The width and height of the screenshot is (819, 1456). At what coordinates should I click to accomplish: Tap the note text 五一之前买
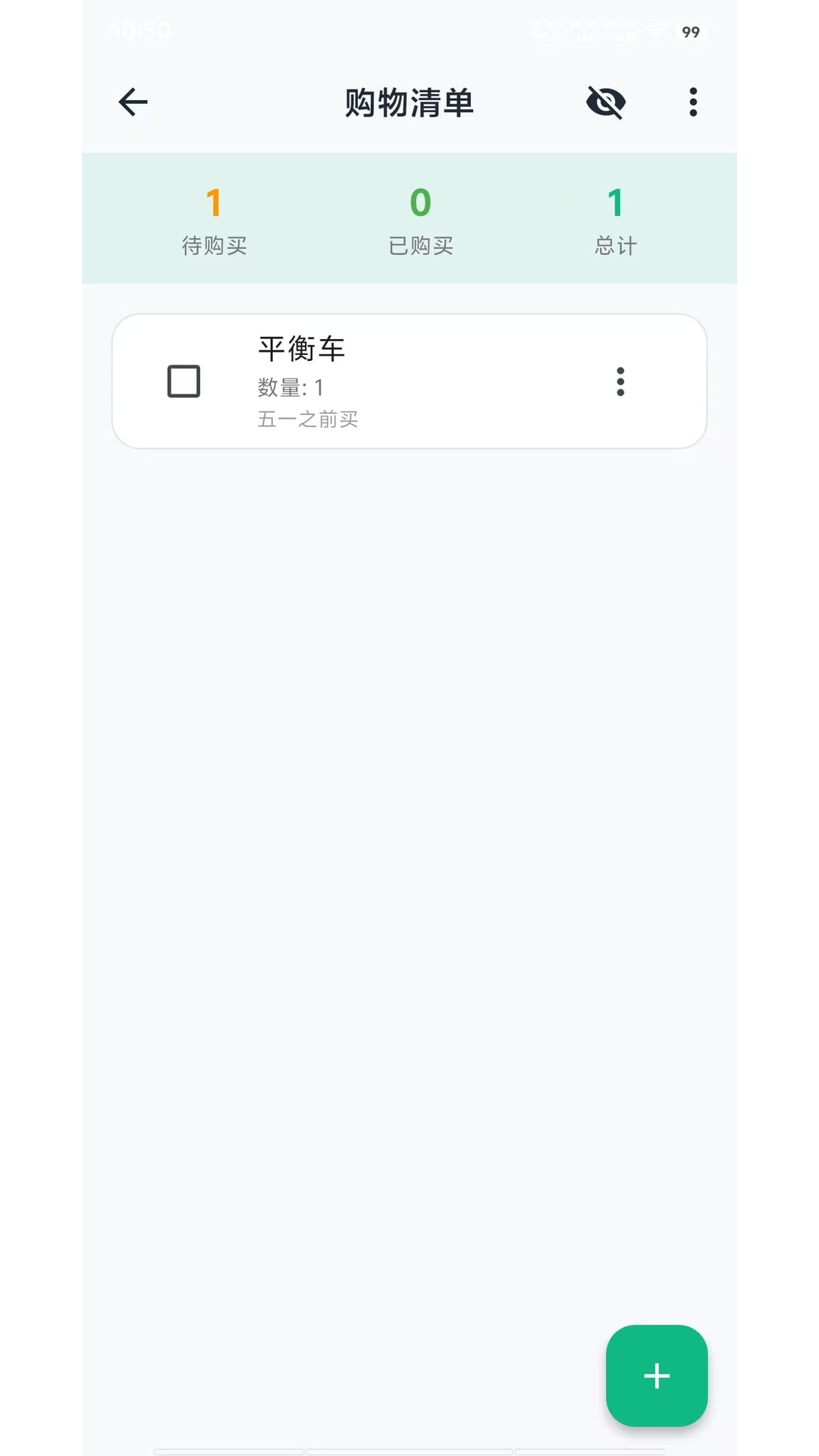click(308, 419)
